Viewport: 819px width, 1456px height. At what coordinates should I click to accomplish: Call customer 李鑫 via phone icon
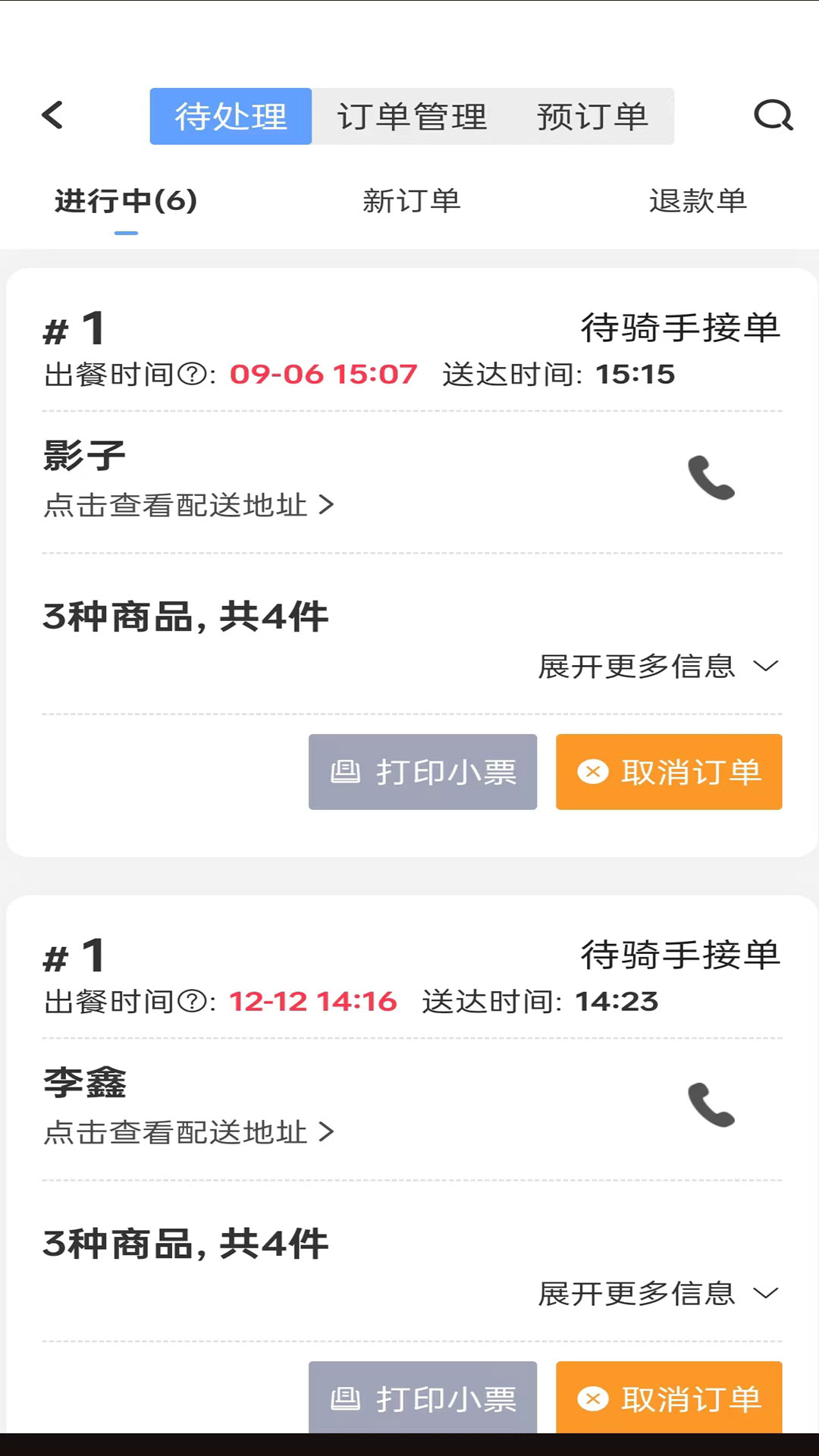pyautogui.click(x=711, y=1105)
